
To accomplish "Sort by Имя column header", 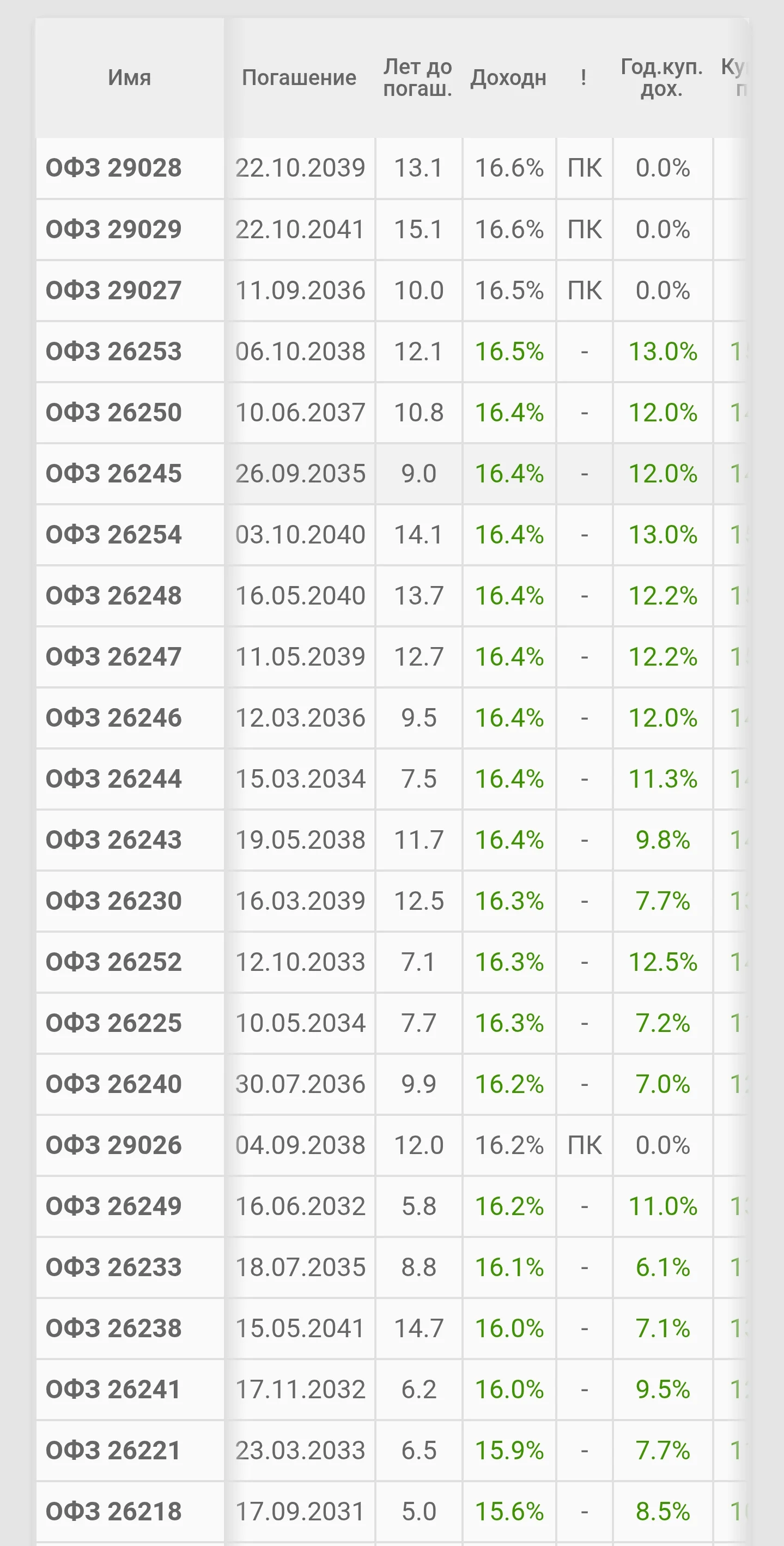I will point(130,77).
